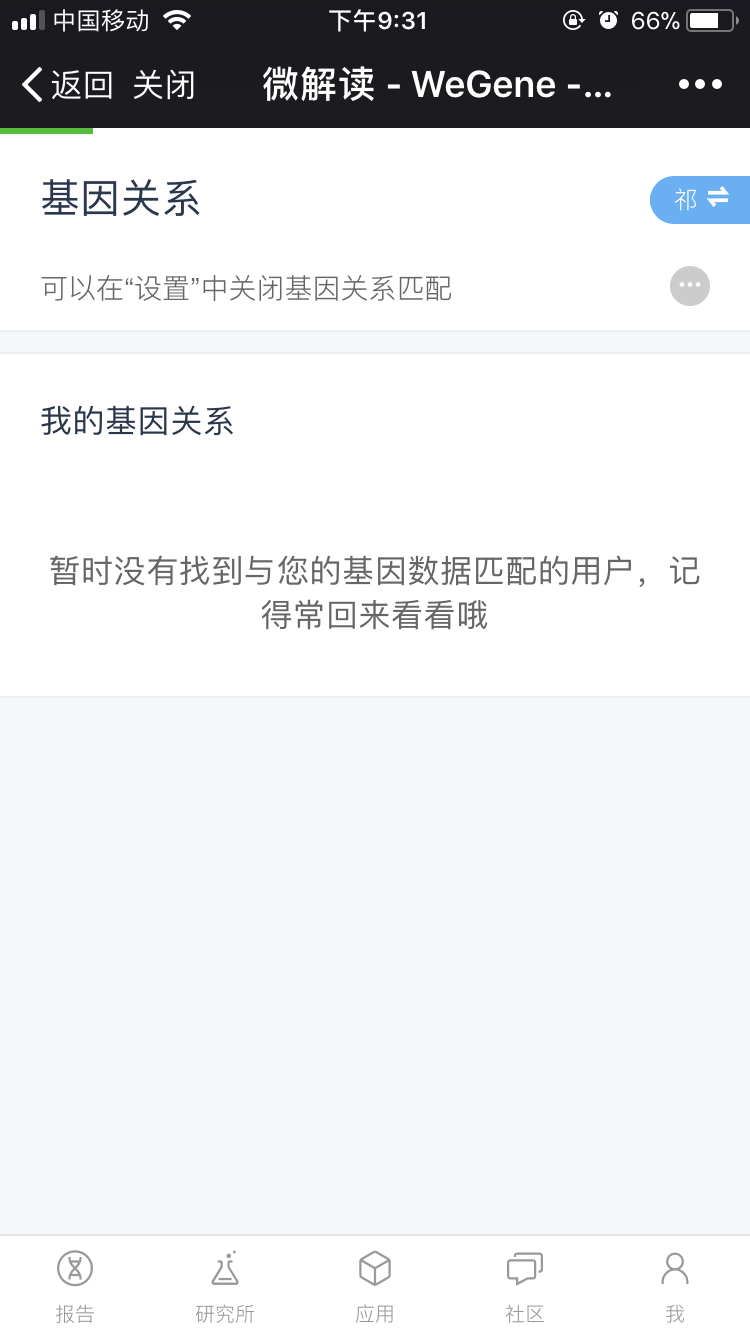Close the page via 关闭
The image size is (750, 1334).
pos(164,85)
